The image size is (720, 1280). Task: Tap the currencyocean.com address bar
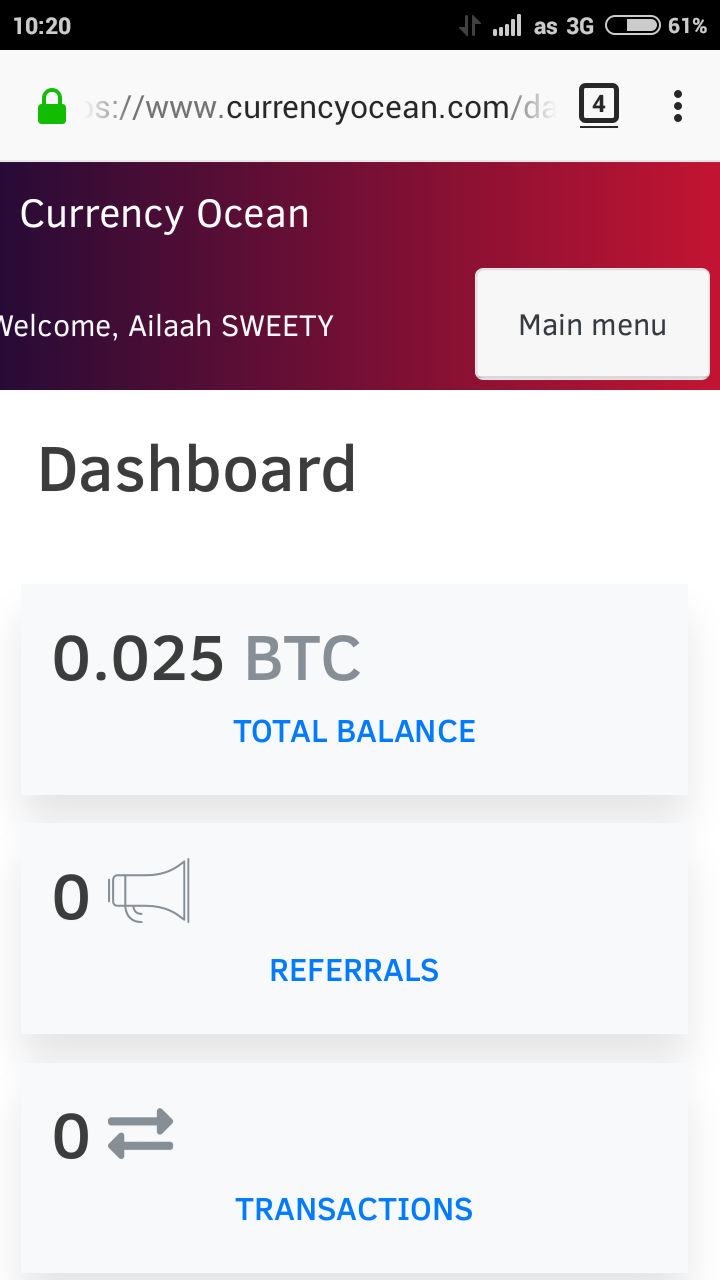coord(318,107)
